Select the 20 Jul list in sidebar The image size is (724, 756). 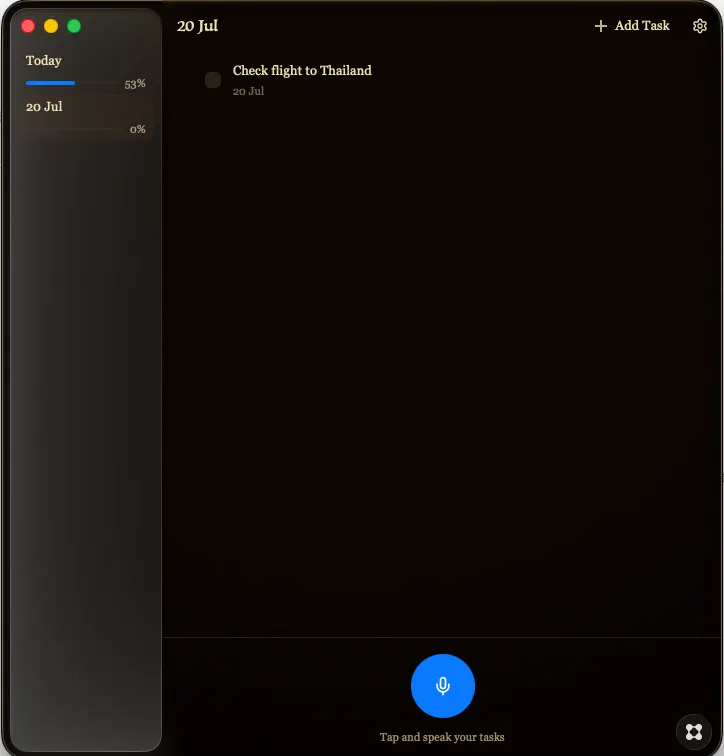[86, 117]
